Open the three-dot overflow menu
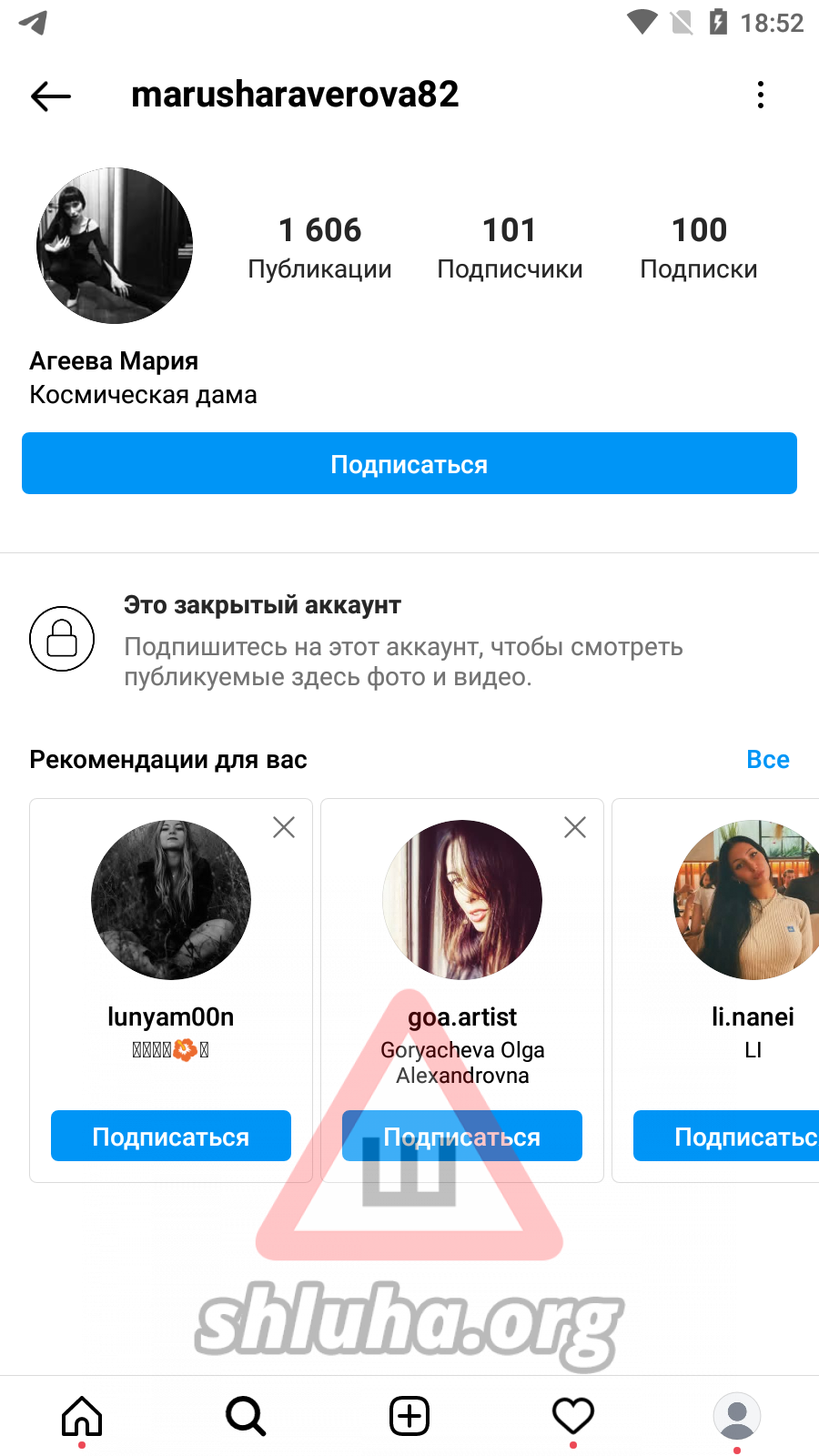The image size is (819, 1456). [x=761, y=95]
